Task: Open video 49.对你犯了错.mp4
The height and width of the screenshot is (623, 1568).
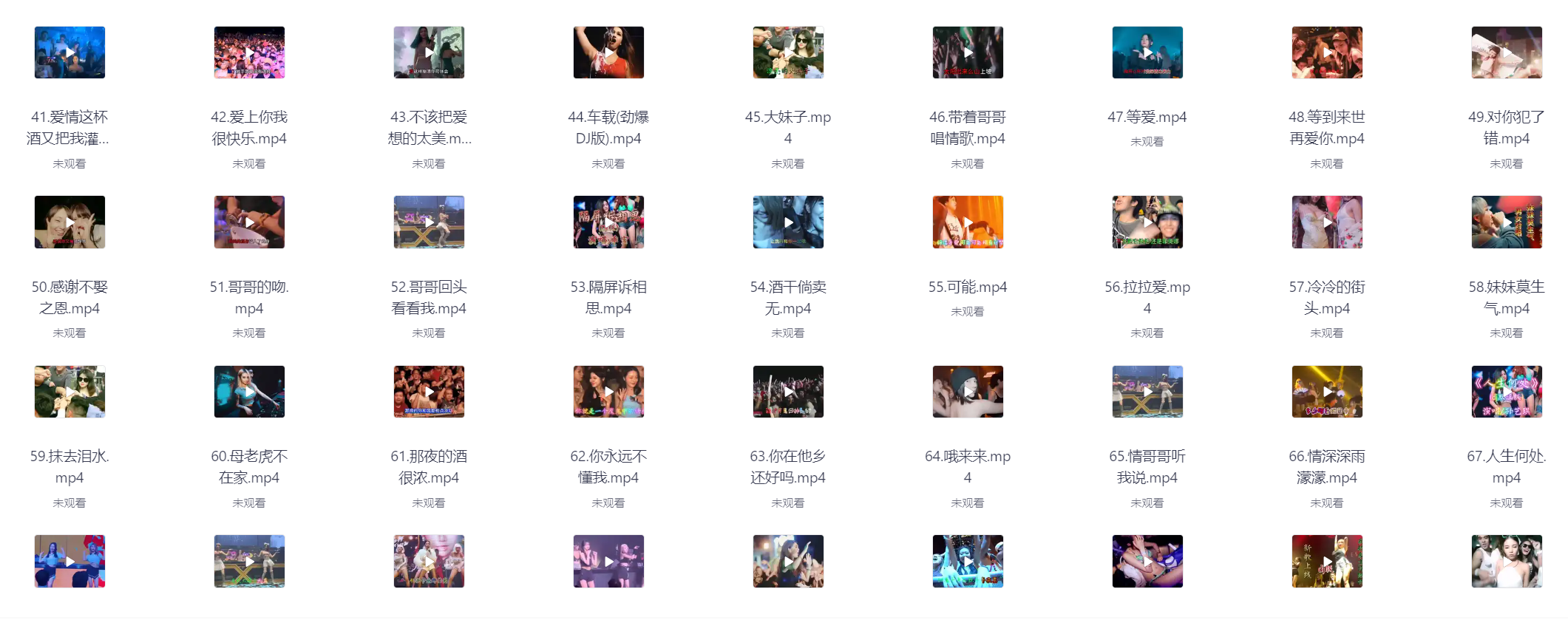Action: (1507, 52)
